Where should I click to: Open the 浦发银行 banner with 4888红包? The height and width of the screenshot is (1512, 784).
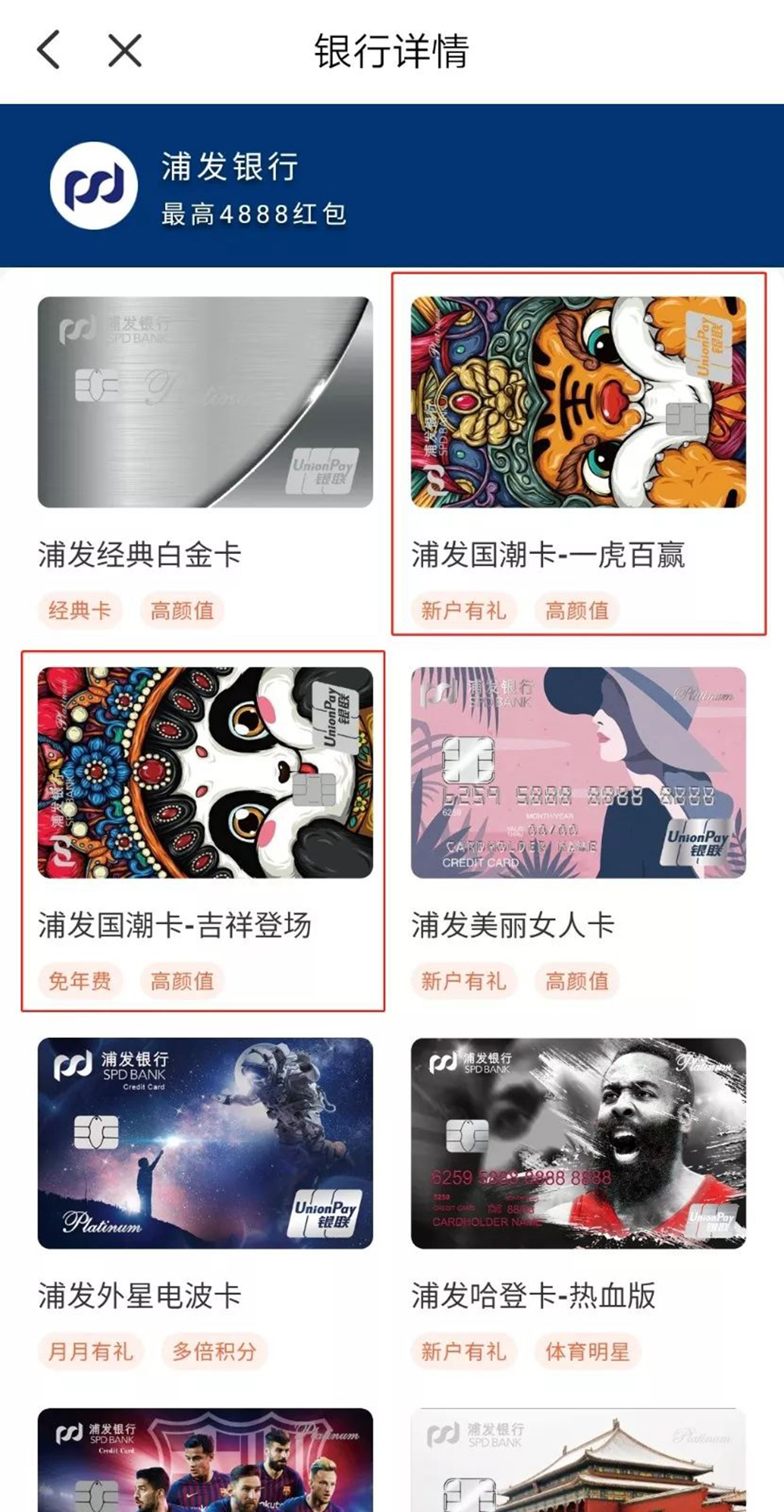pos(391,186)
